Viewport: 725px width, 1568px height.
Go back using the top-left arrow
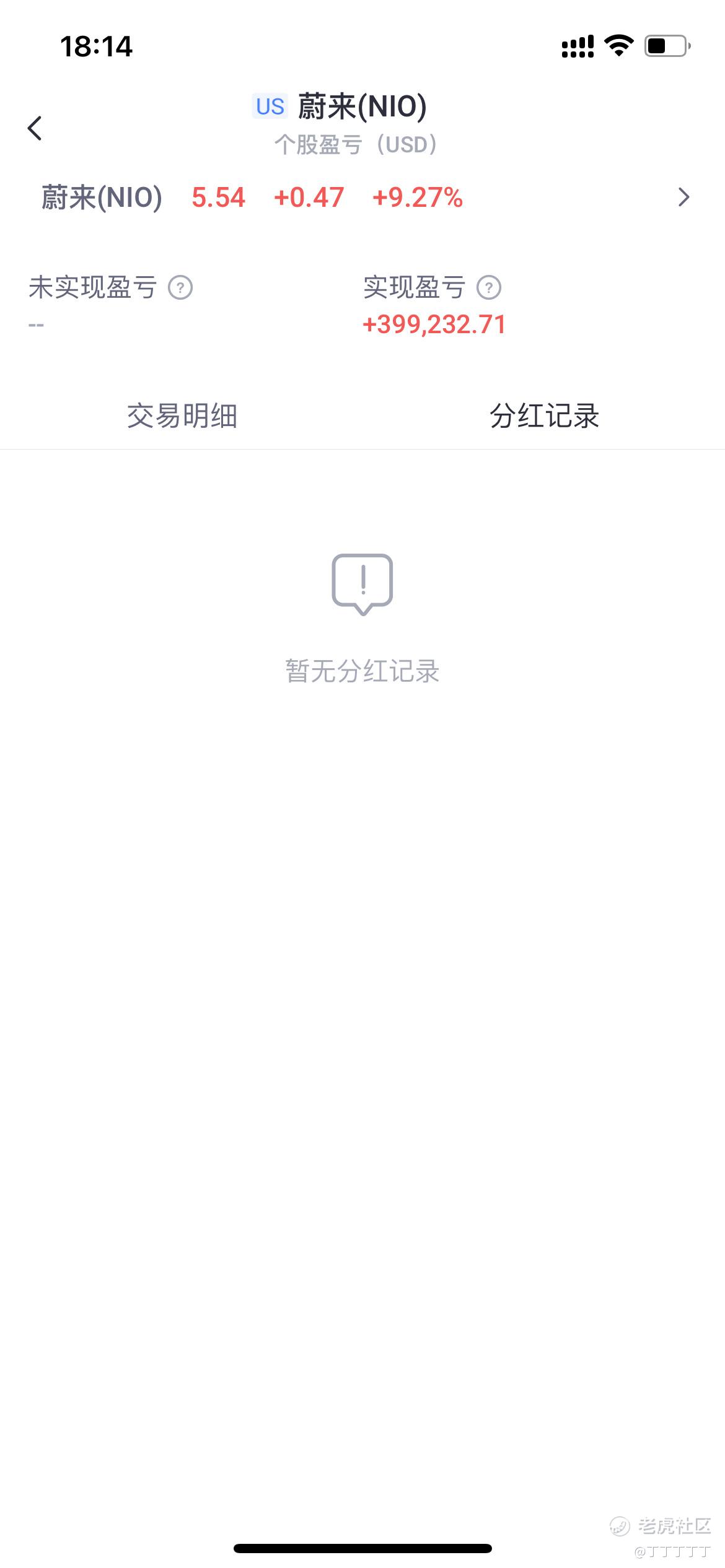[35, 128]
